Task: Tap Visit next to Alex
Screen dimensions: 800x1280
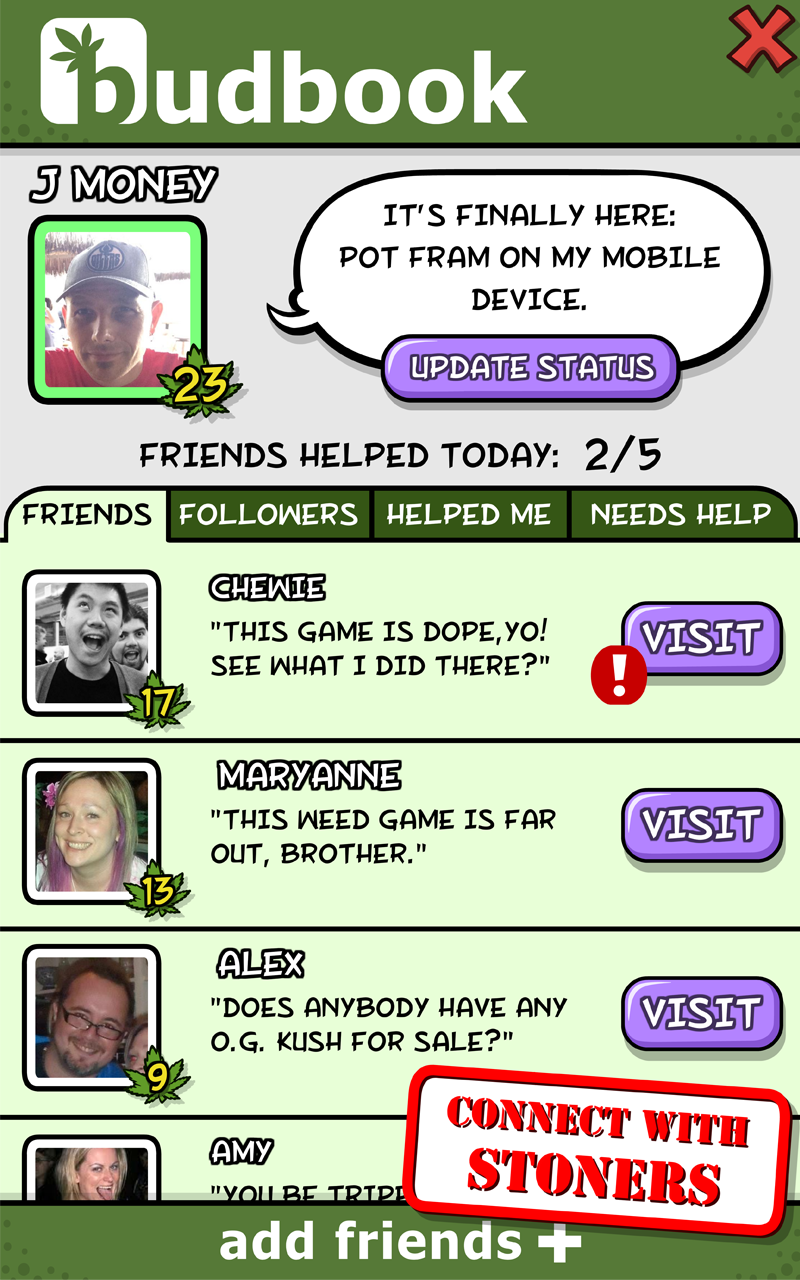Action: click(701, 1012)
